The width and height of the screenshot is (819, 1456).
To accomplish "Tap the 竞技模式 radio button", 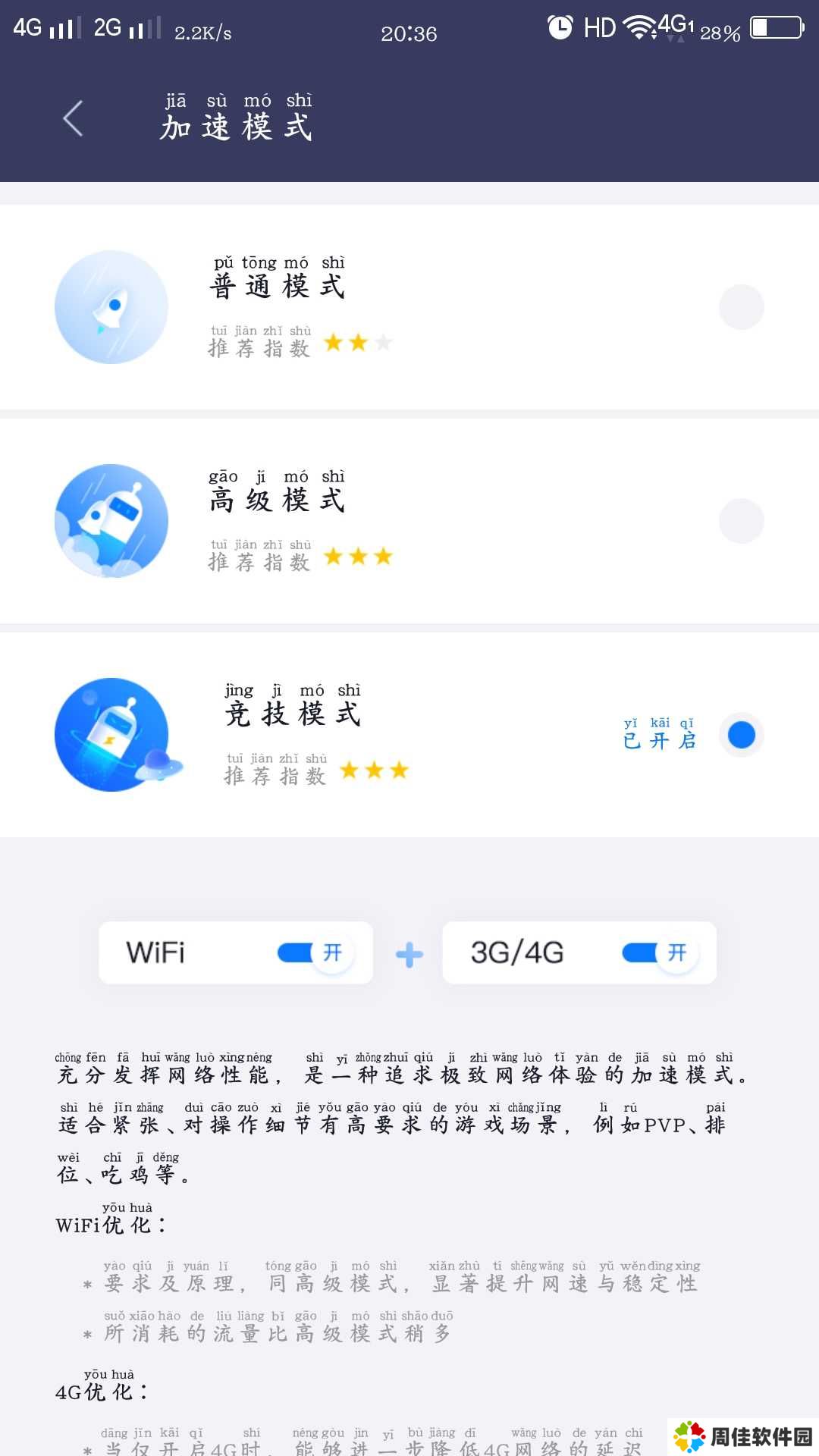I will click(741, 735).
